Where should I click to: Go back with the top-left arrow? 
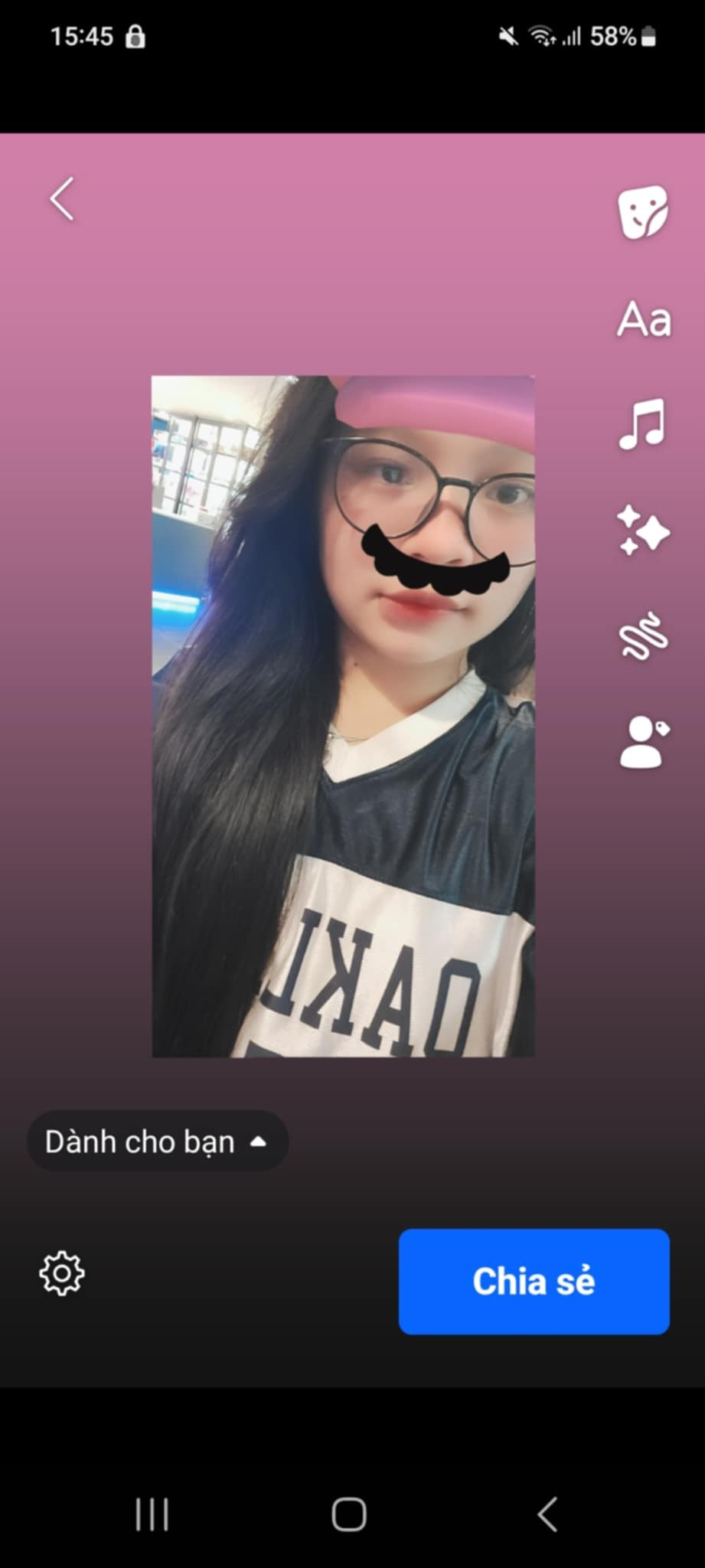62,199
